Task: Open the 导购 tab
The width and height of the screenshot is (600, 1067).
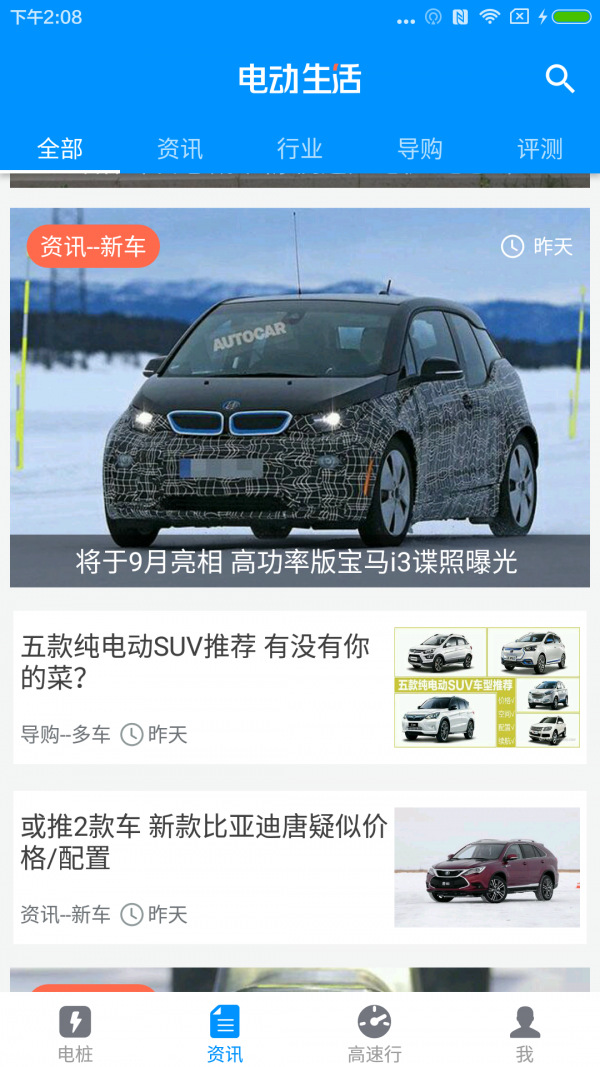Action: 420,149
